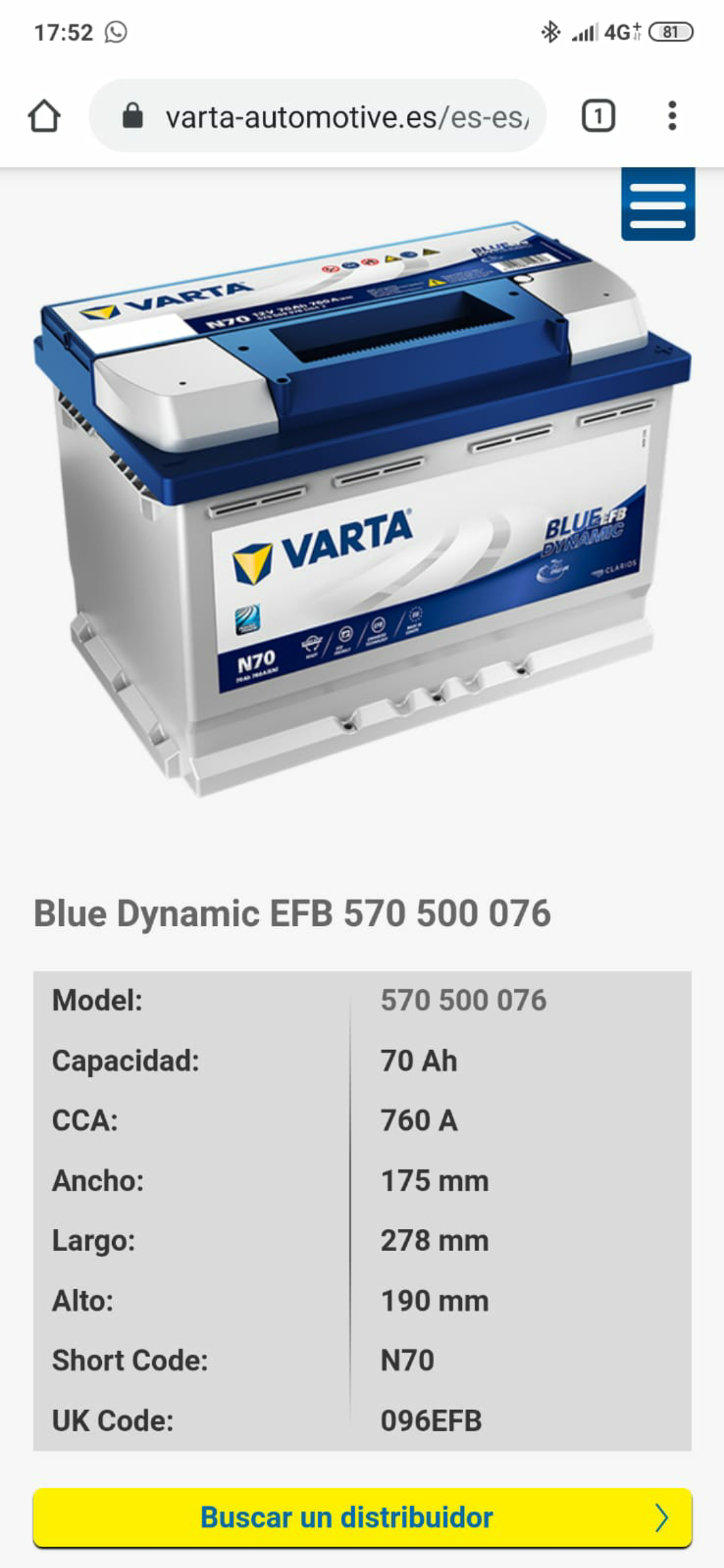
Task: Open the tab switcher
Action: pos(598,117)
